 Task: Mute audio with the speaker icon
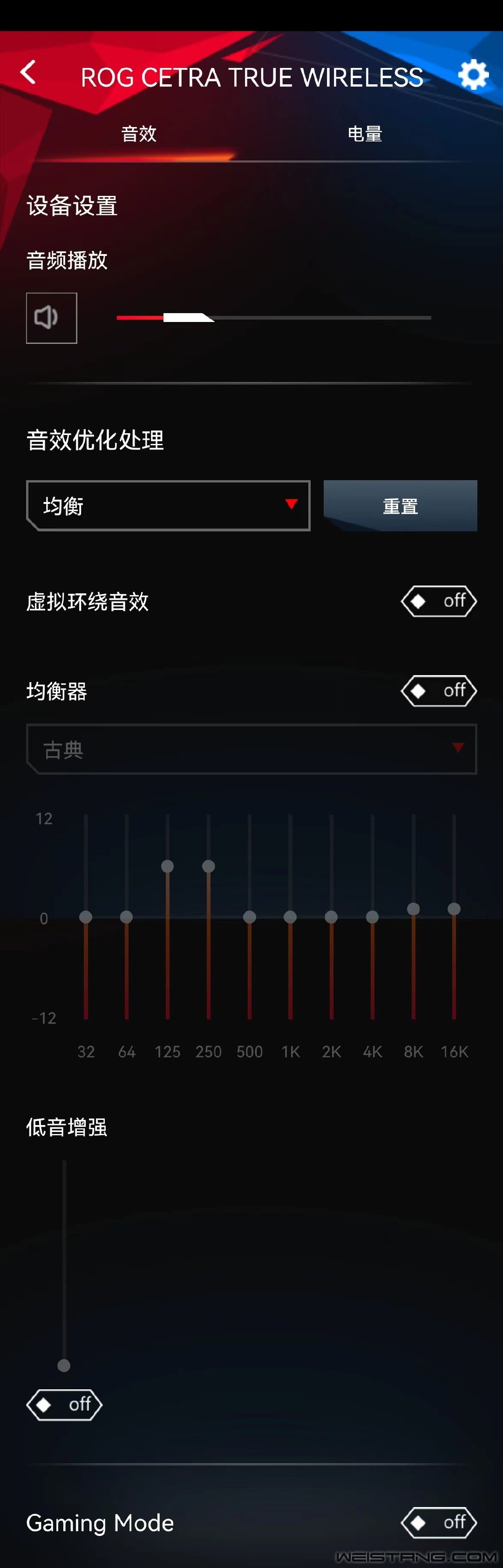coord(52,318)
